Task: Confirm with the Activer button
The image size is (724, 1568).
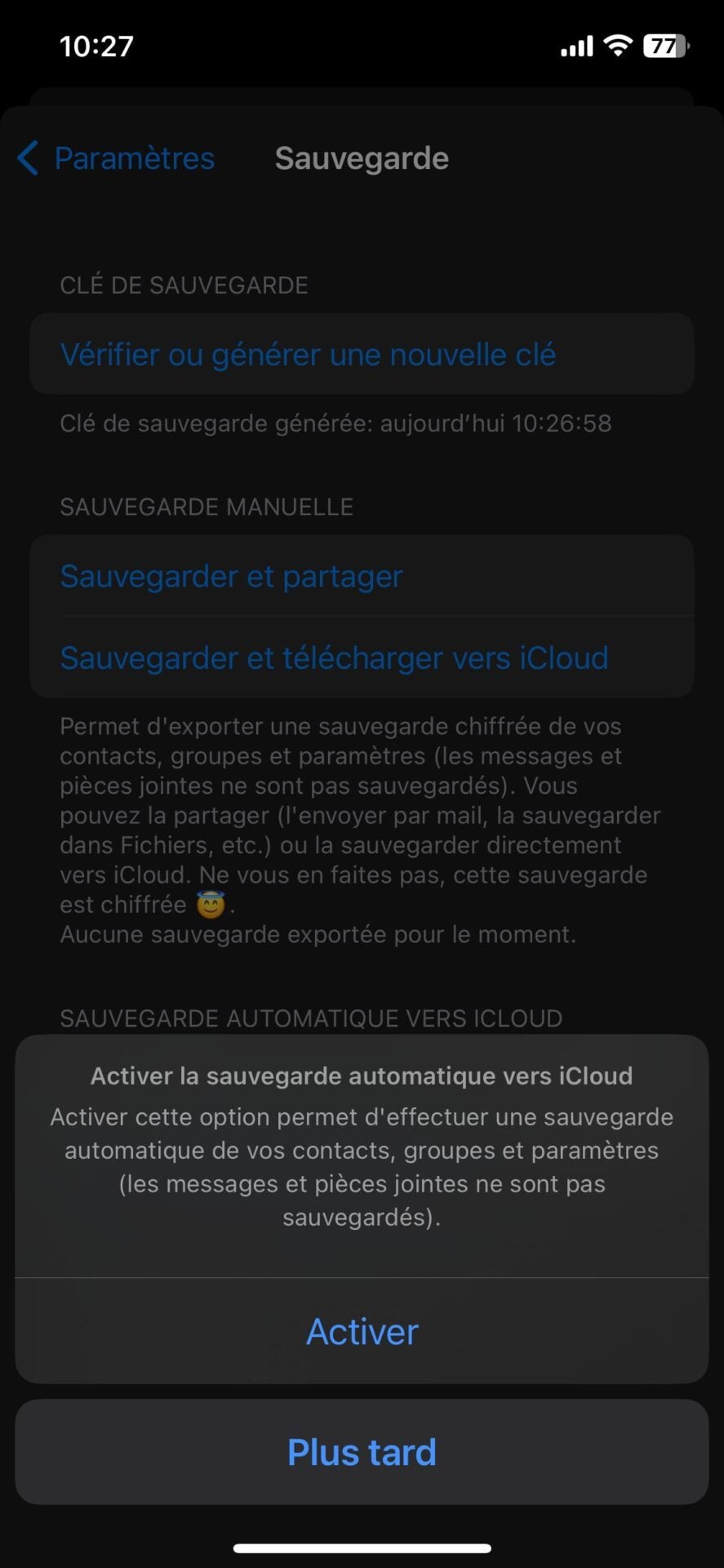Action: (362, 1332)
